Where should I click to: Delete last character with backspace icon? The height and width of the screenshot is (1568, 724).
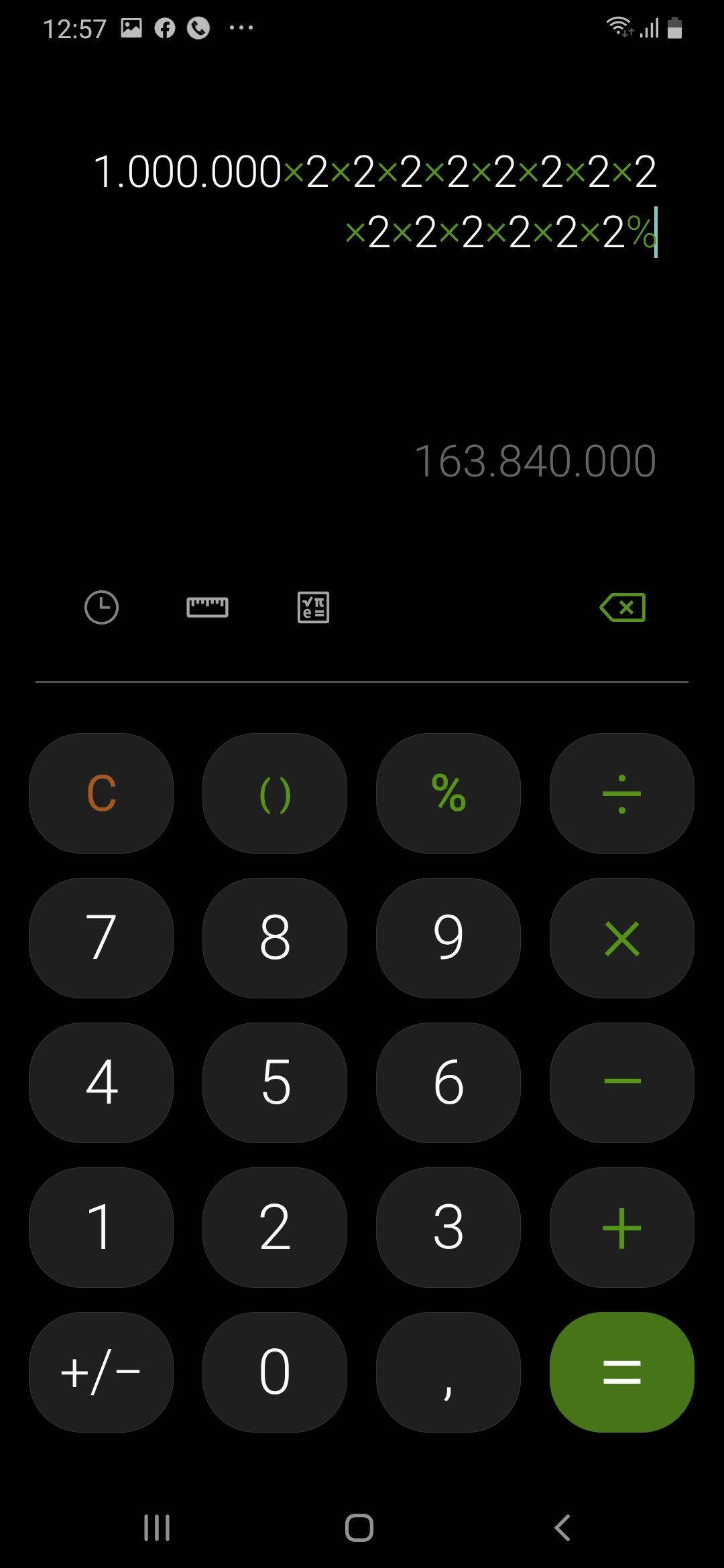tap(623, 608)
